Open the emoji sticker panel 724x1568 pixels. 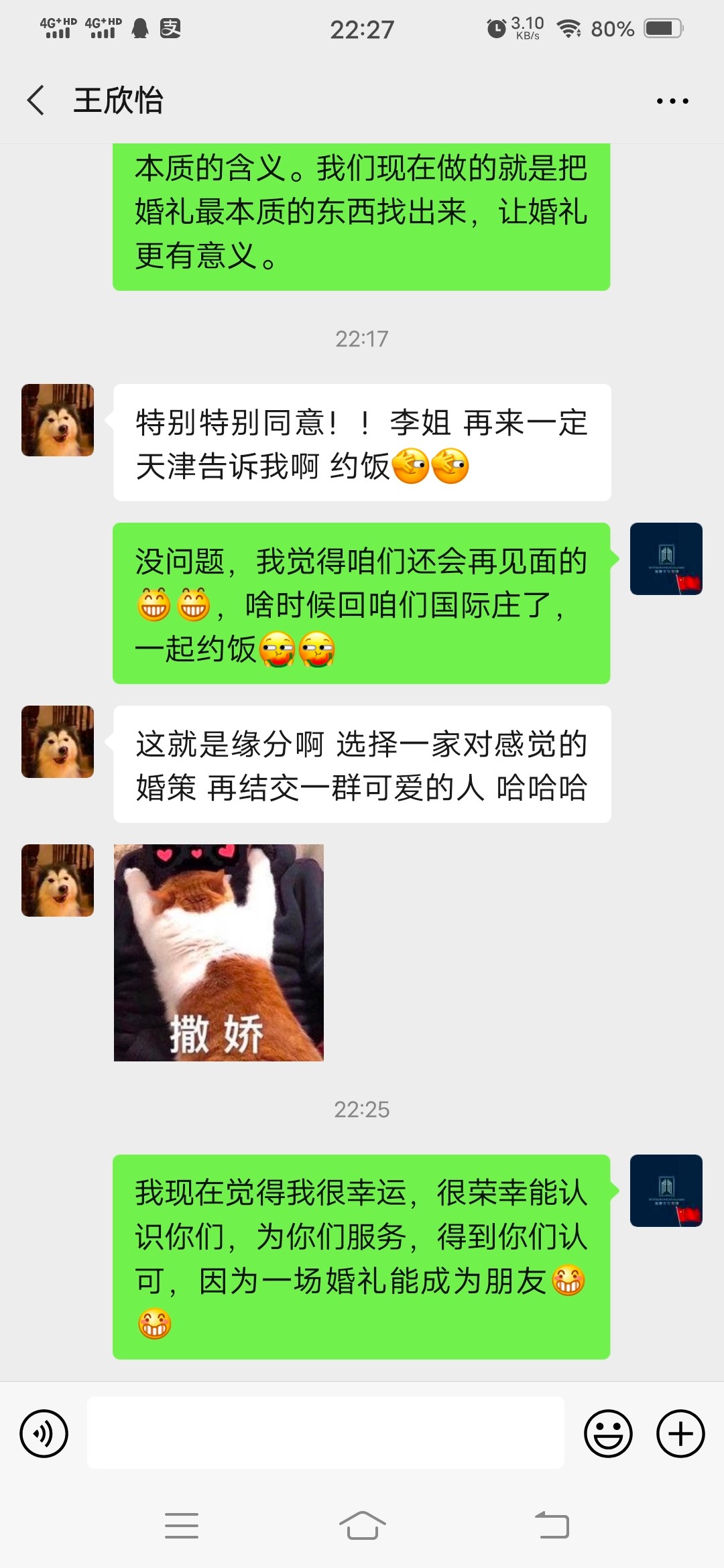(x=608, y=1433)
